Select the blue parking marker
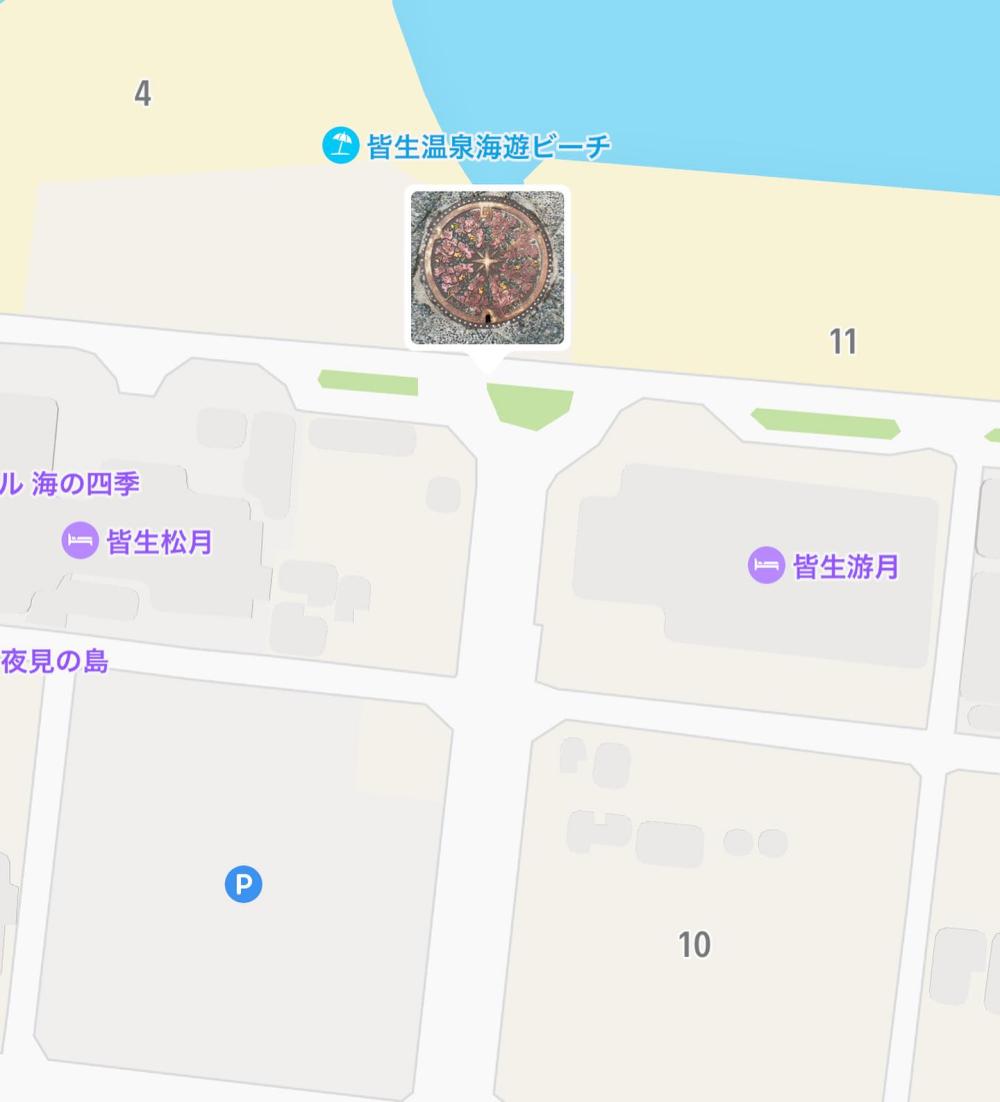This screenshot has width=1000, height=1102. 243,884
